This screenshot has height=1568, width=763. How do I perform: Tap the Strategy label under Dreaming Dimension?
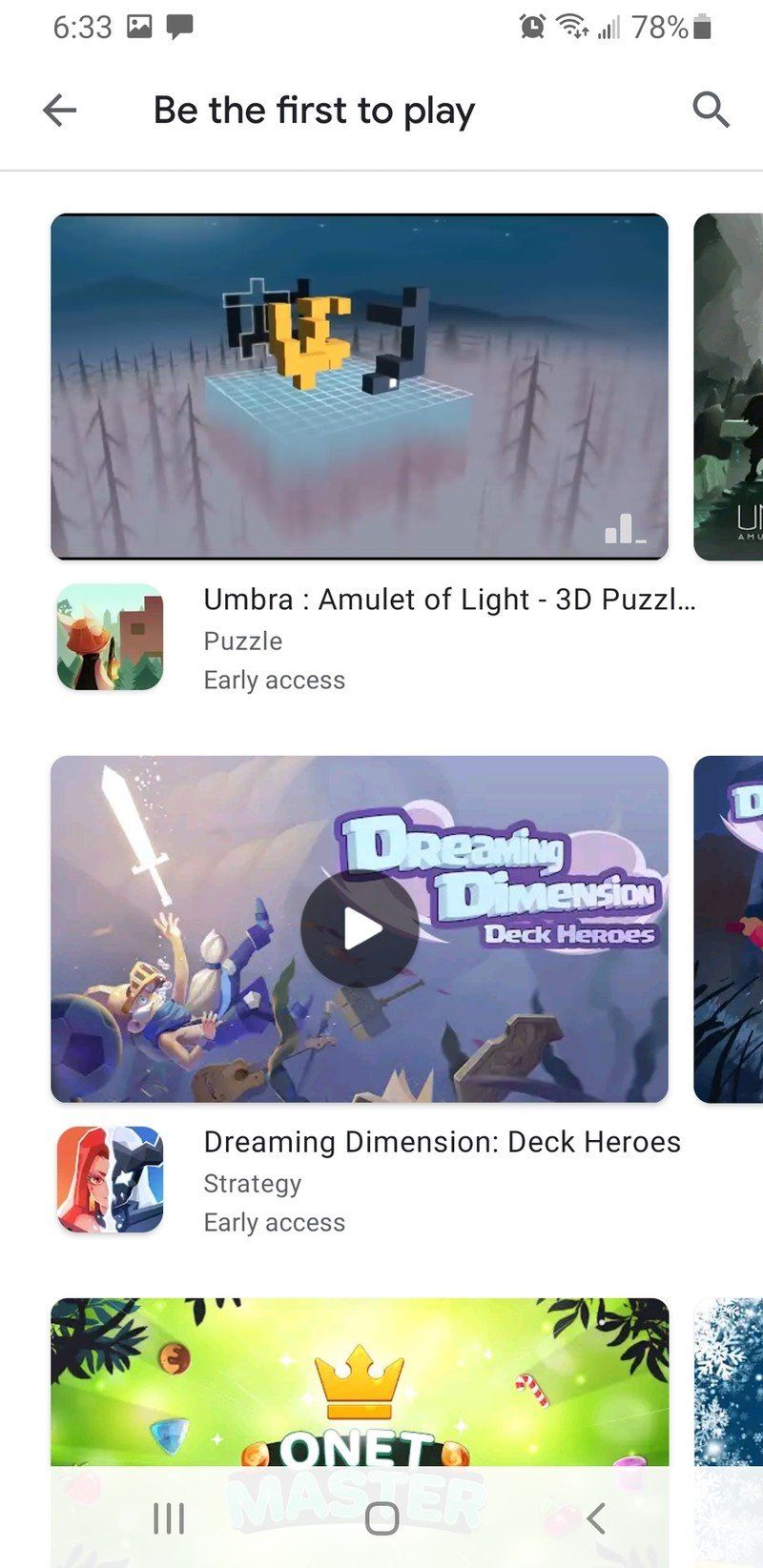(251, 1183)
